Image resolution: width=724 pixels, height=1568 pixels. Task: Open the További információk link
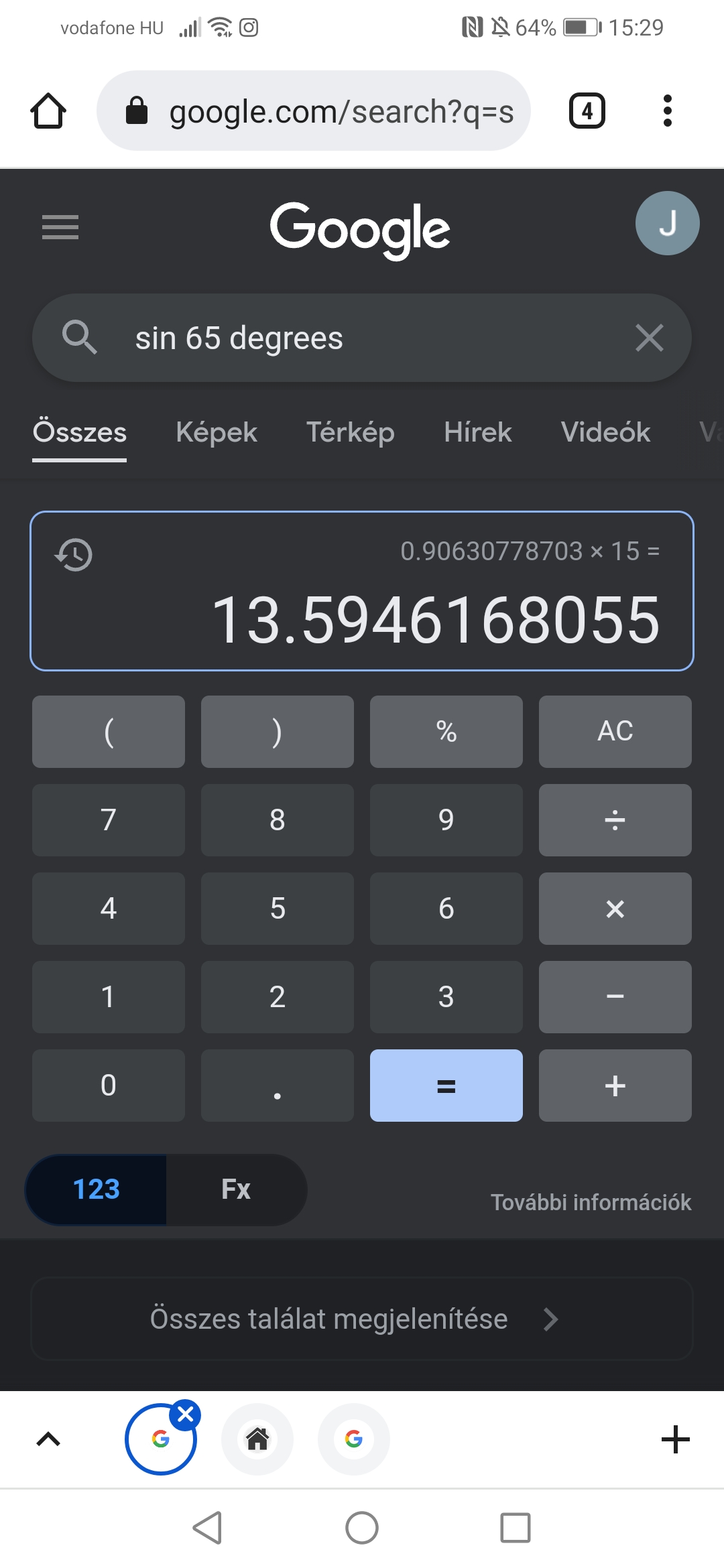pos(591,1202)
